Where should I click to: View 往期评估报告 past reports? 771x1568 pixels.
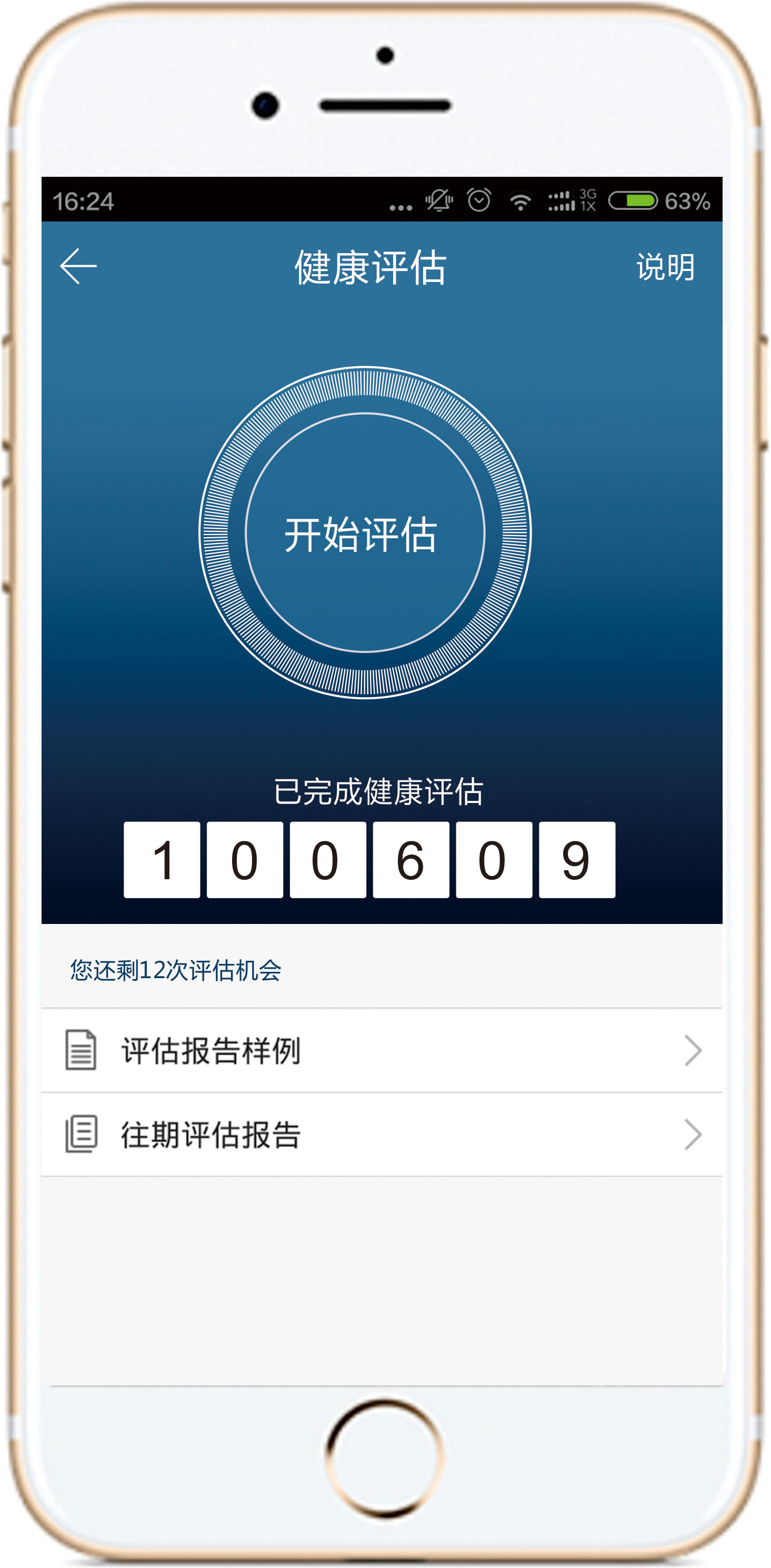(382, 1134)
